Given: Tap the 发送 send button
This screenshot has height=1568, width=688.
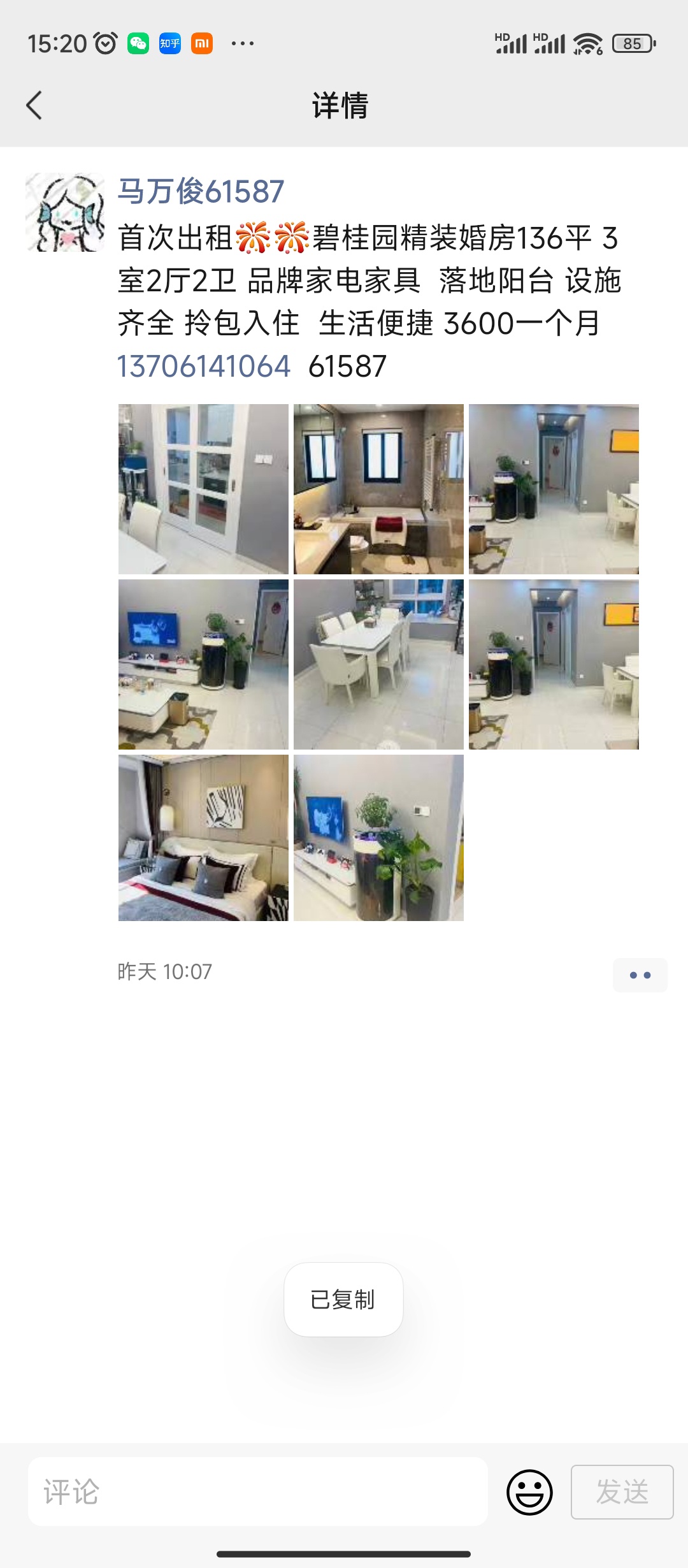Looking at the screenshot, I should point(622,1492).
